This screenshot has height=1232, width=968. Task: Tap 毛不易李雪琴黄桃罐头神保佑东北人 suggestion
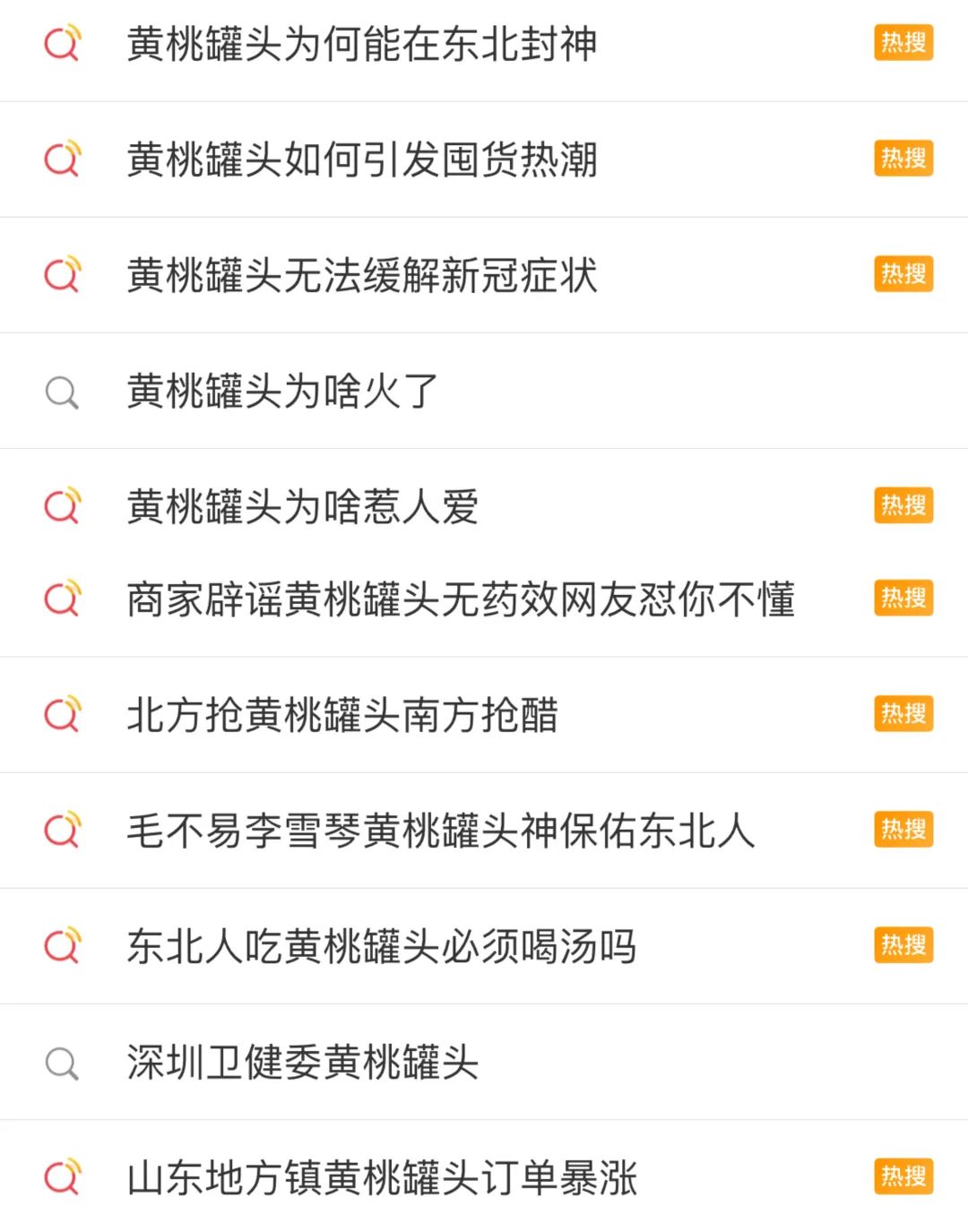[x=440, y=831]
